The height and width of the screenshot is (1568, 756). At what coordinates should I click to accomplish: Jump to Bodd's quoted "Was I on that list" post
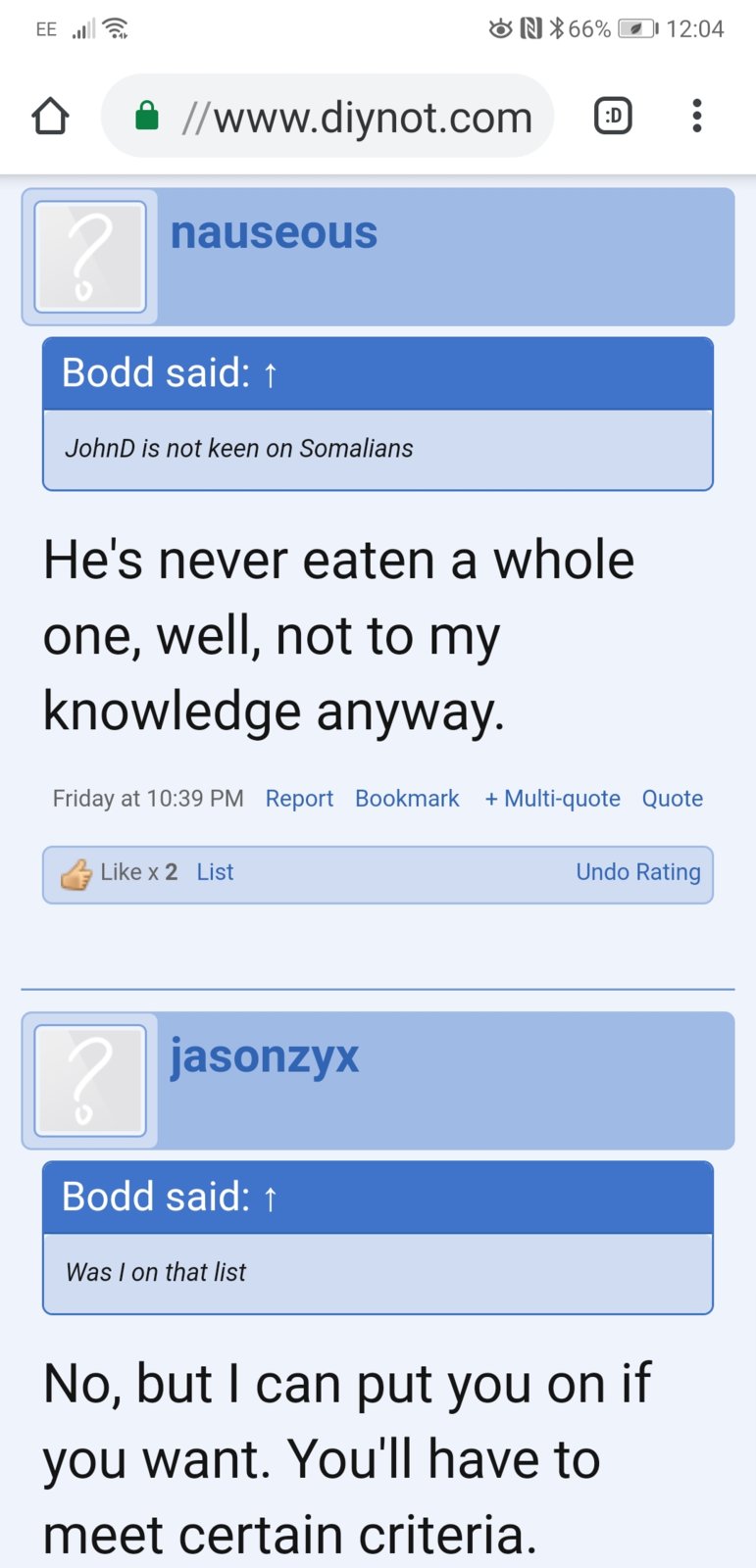271,1198
